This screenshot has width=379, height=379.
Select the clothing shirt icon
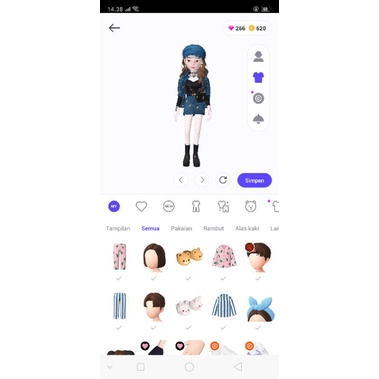(258, 77)
